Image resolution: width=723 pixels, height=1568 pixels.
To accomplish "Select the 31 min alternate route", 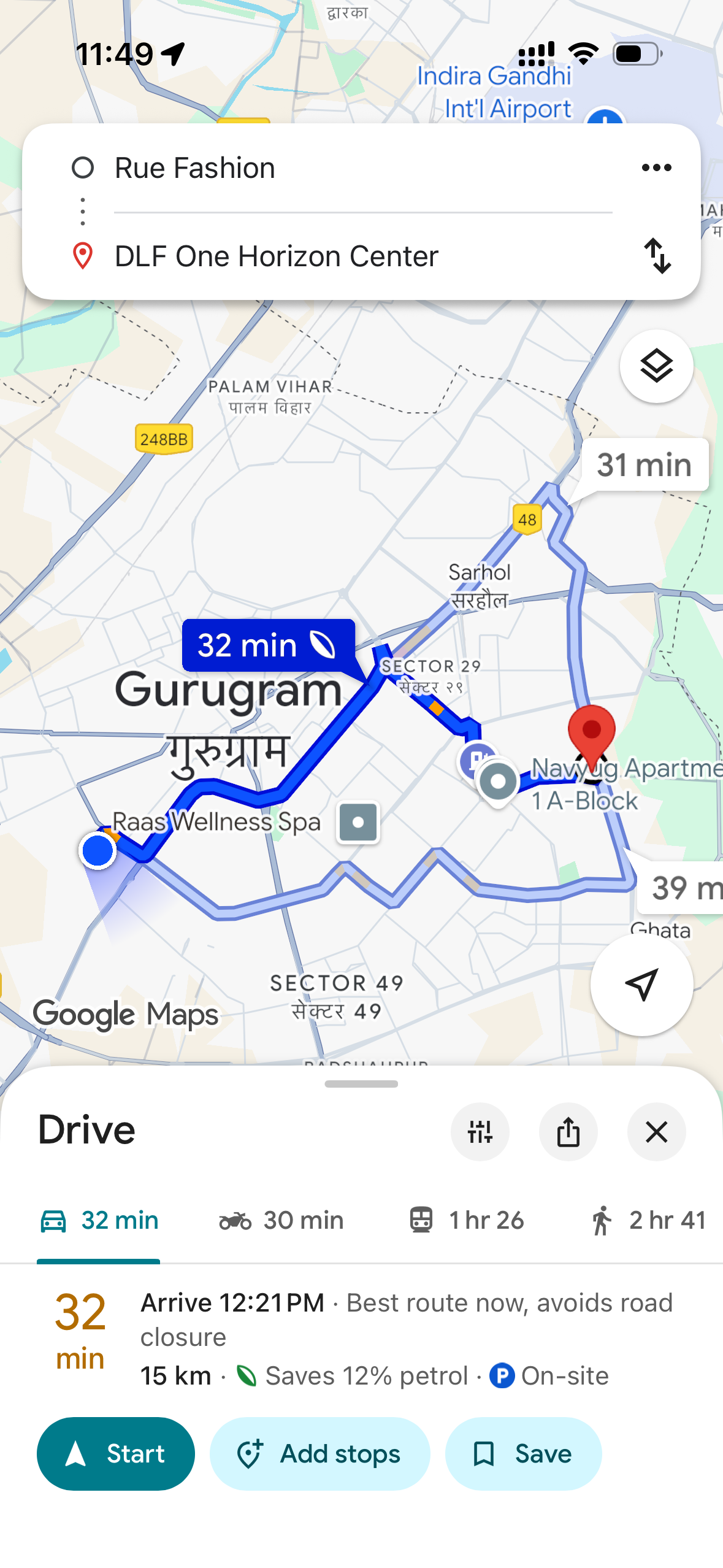I will [x=644, y=465].
